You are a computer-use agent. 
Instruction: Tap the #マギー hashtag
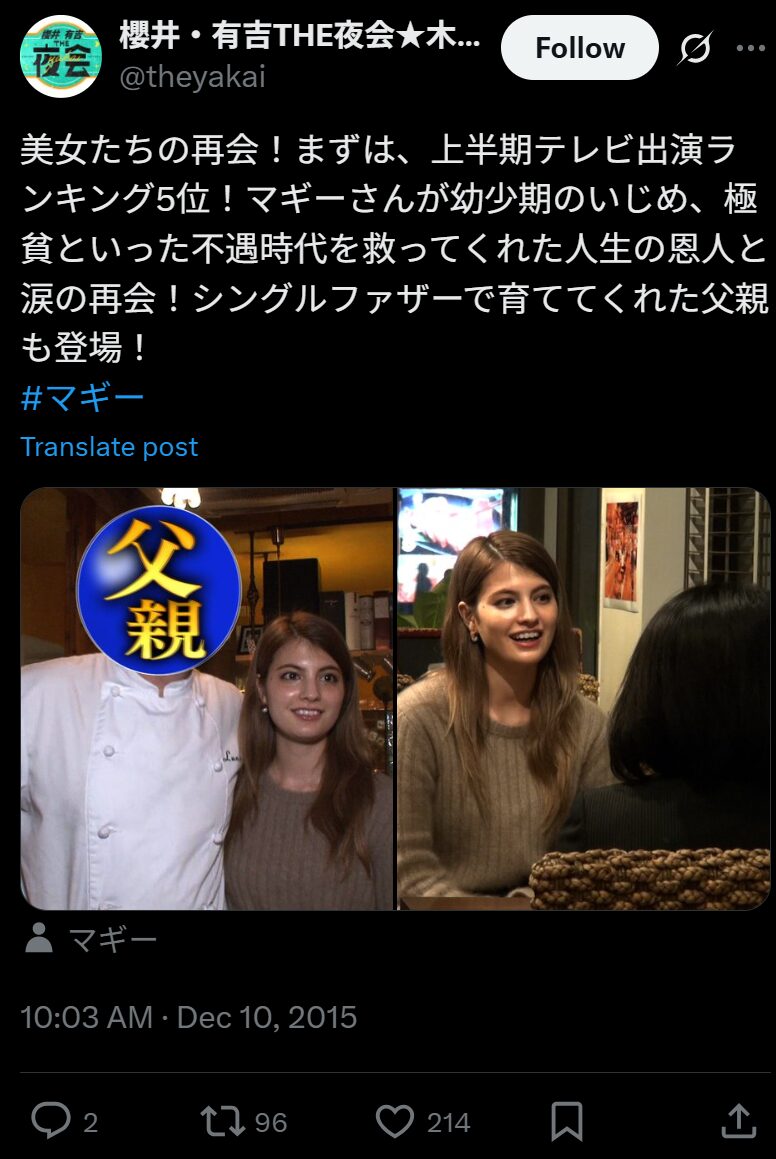coord(82,399)
